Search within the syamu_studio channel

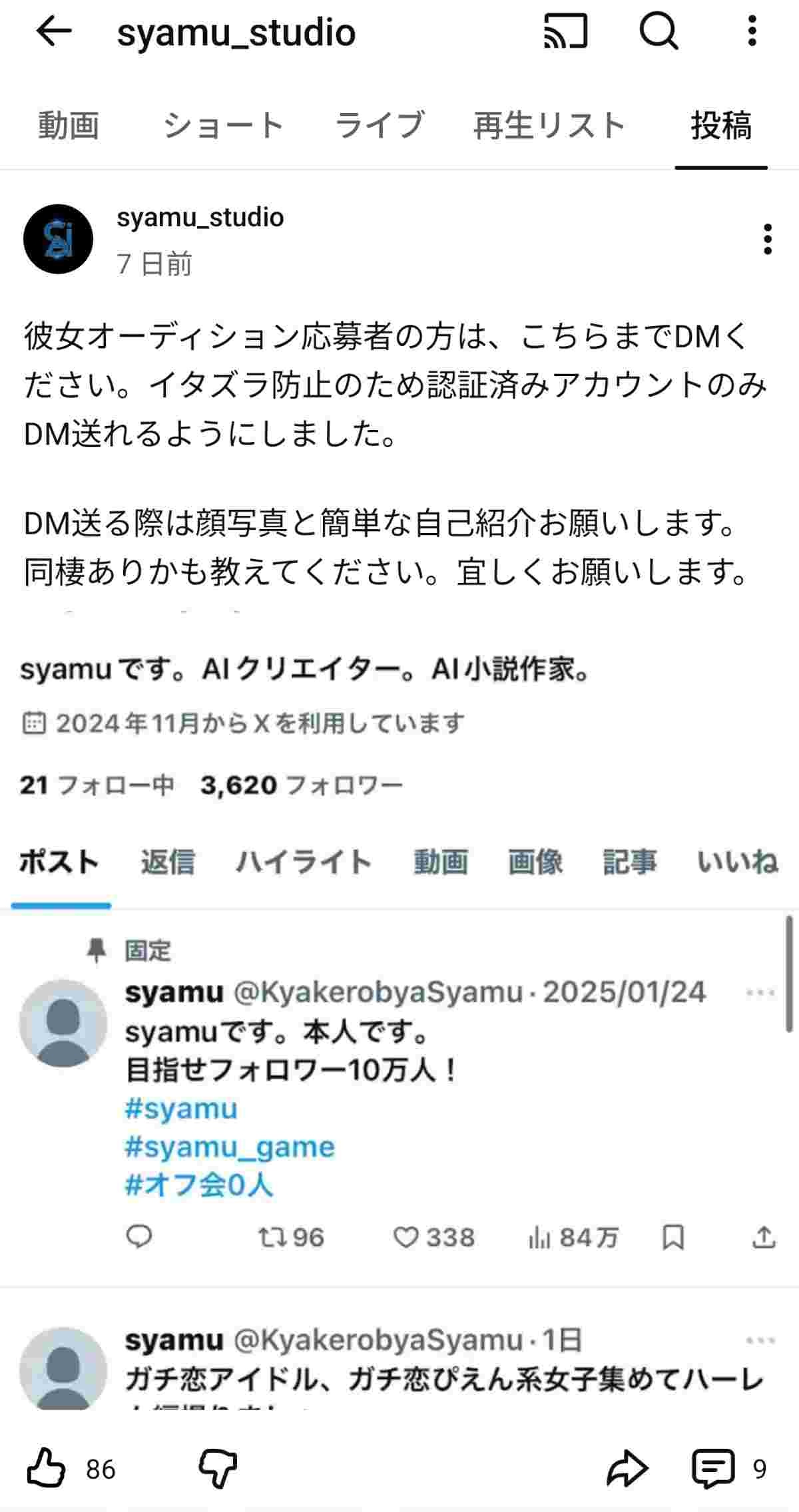point(659,31)
